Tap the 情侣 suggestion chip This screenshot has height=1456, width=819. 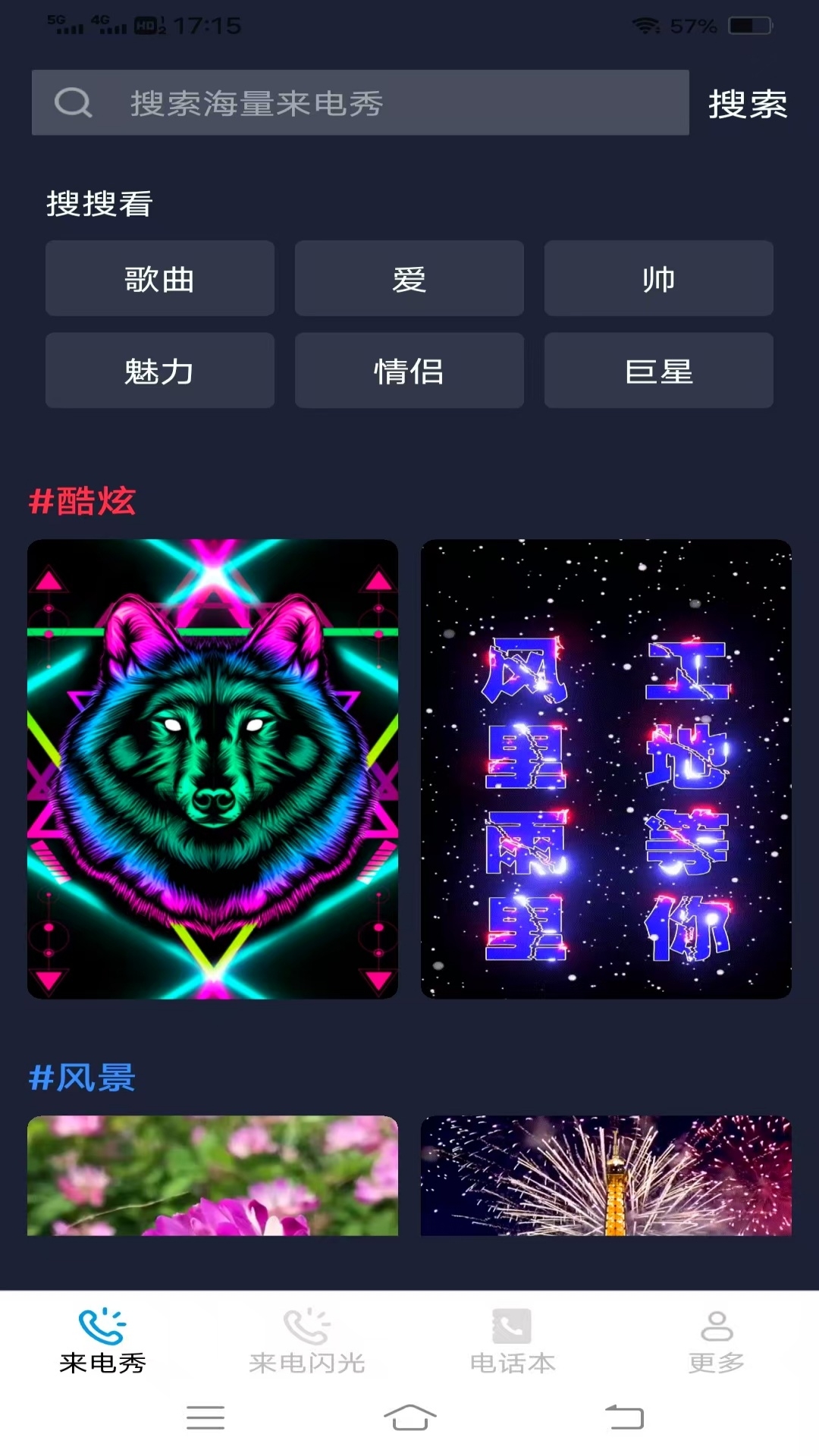coord(409,370)
